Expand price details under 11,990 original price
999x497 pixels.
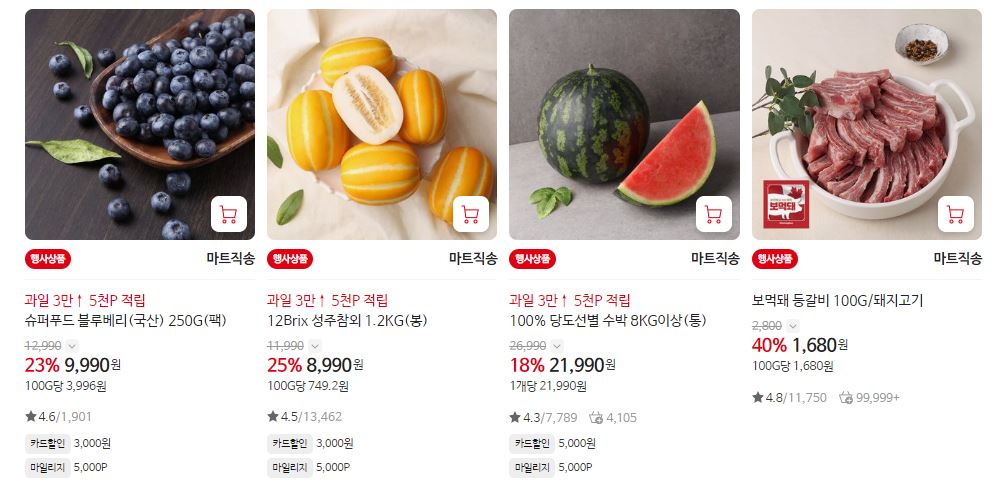pyautogui.click(x=315, y=345)
